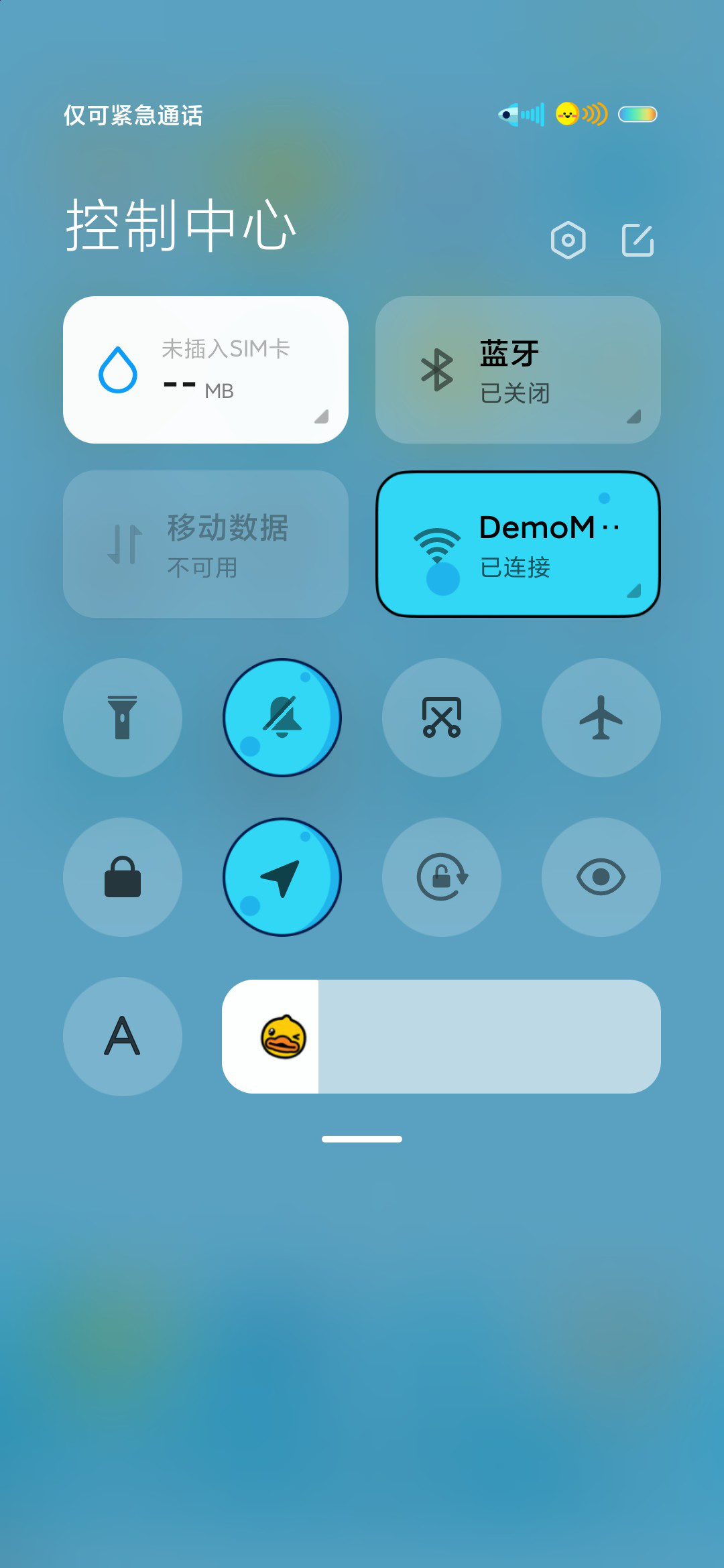
Task: Turn on the flashlight
Action: [x=123, y=718]
